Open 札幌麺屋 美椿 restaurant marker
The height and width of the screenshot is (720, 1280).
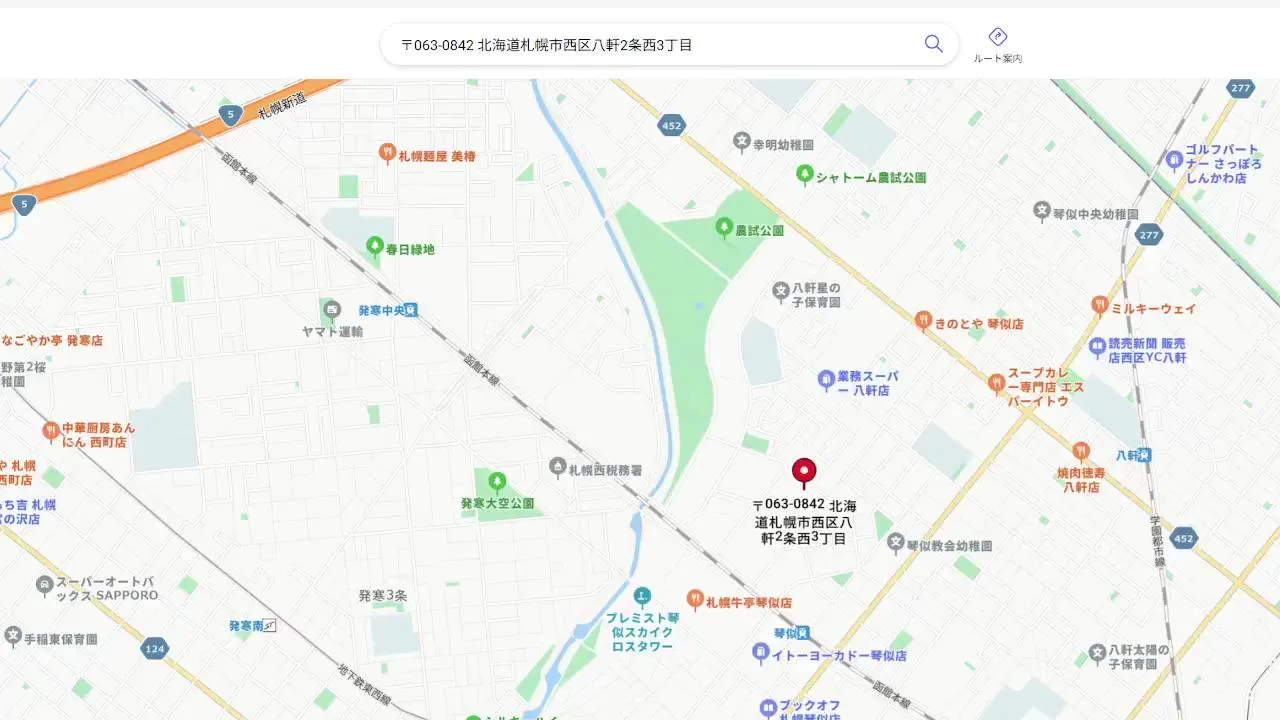click(387, 153)
